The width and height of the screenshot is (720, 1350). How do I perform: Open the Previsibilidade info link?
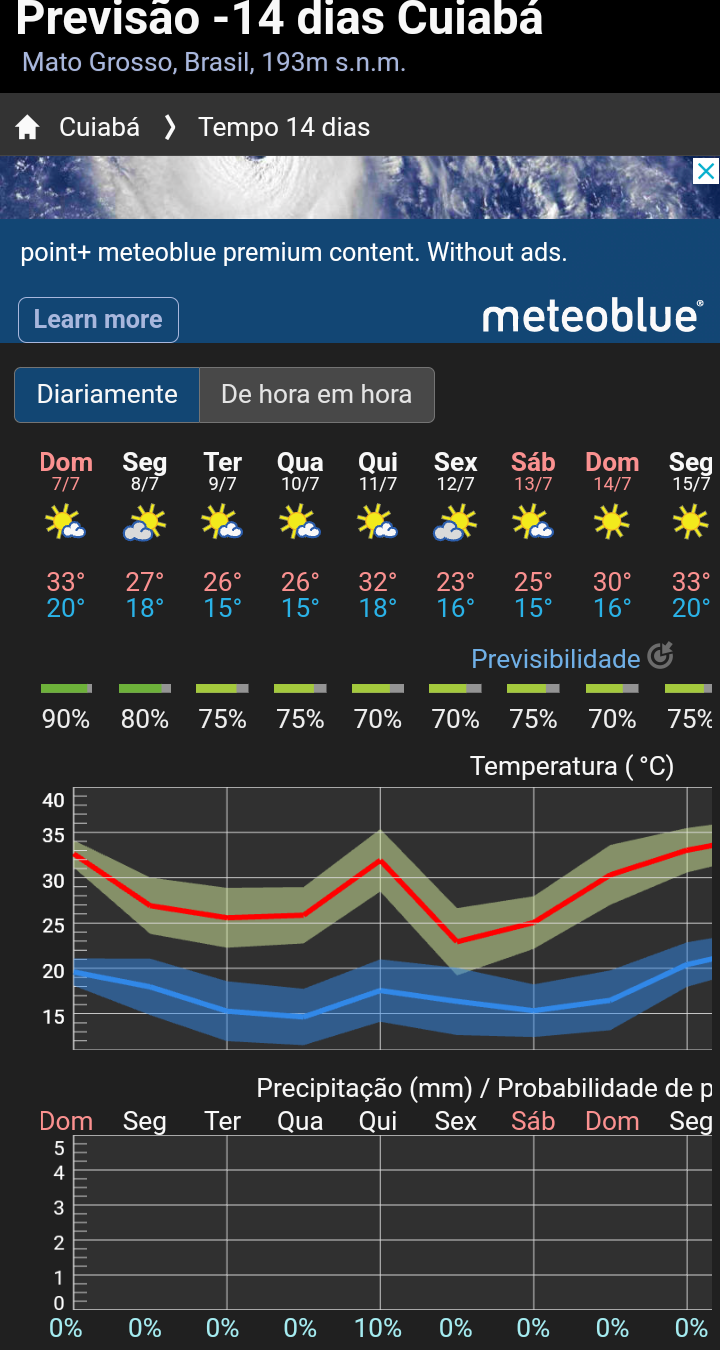point(572,658)
